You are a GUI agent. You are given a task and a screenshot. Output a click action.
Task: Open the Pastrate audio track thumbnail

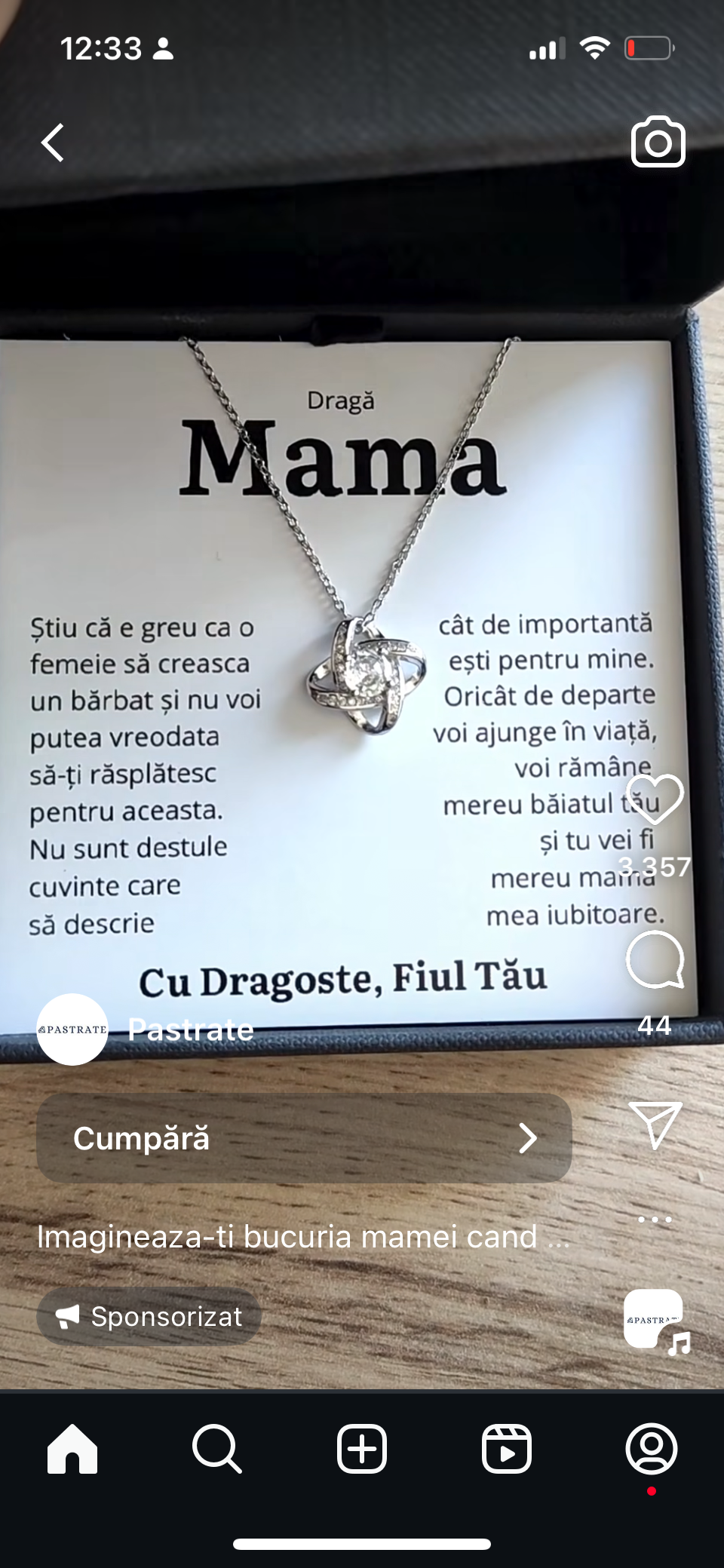point(655,1320)
